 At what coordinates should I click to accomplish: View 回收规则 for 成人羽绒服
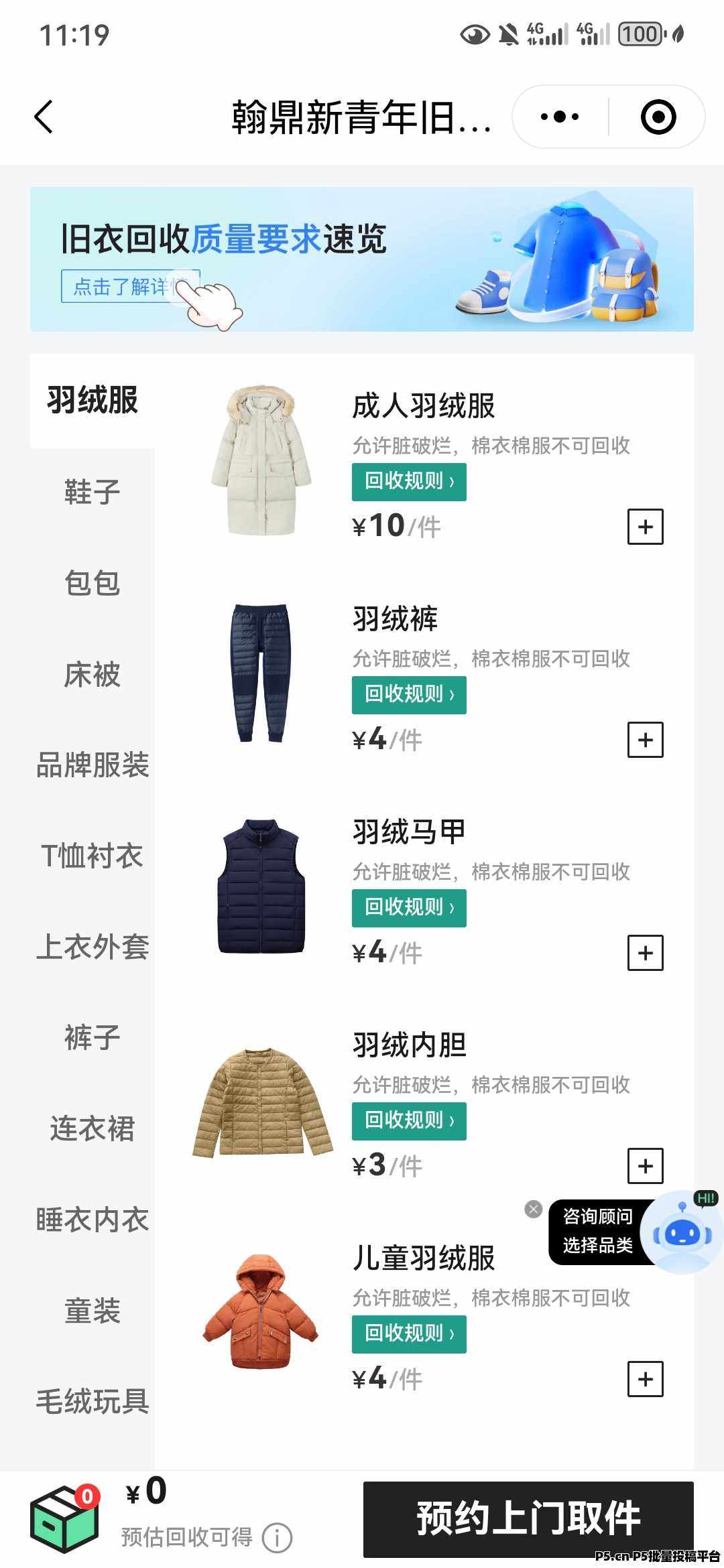tap(409, 481)
